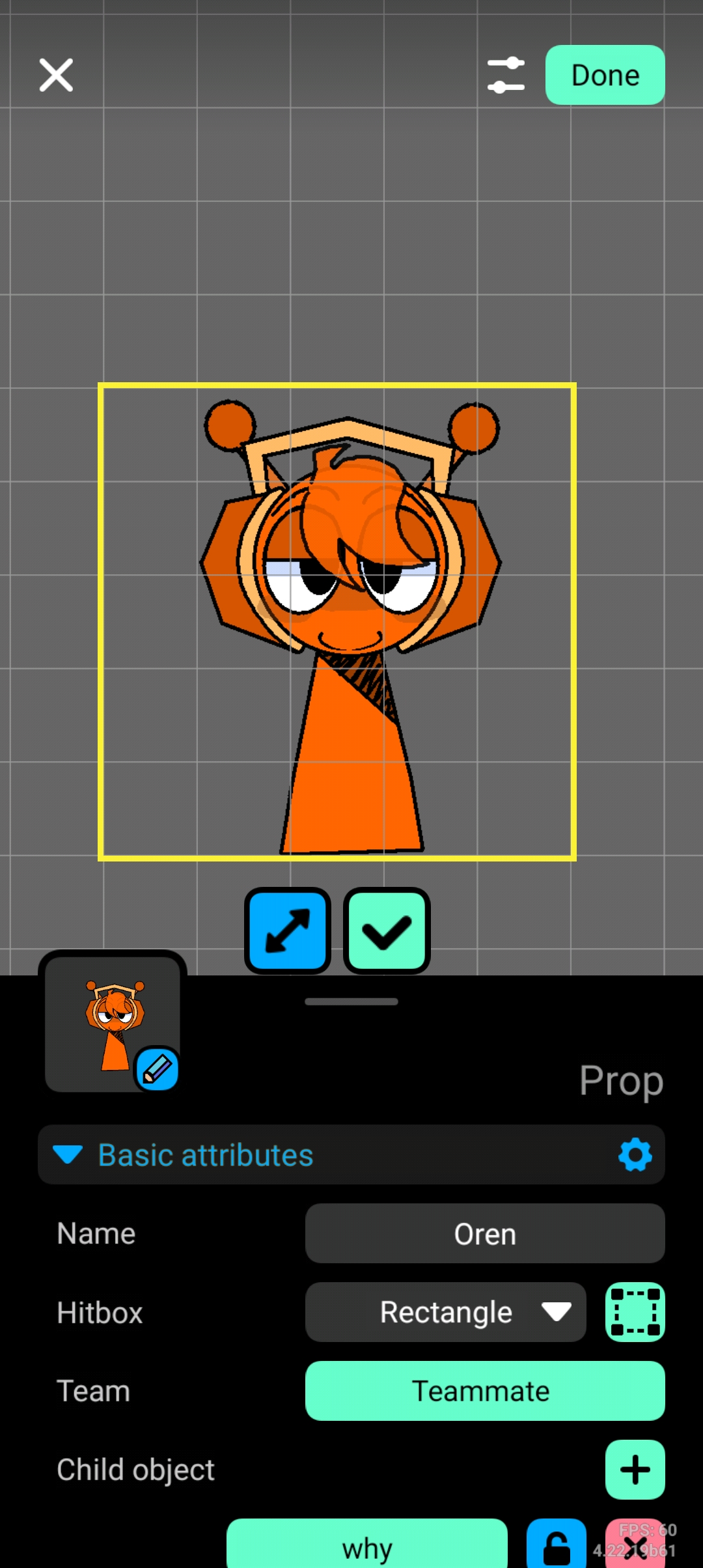Close the prop editor
The height and width of the screenshot is (1568, 703).
[56, 75]
